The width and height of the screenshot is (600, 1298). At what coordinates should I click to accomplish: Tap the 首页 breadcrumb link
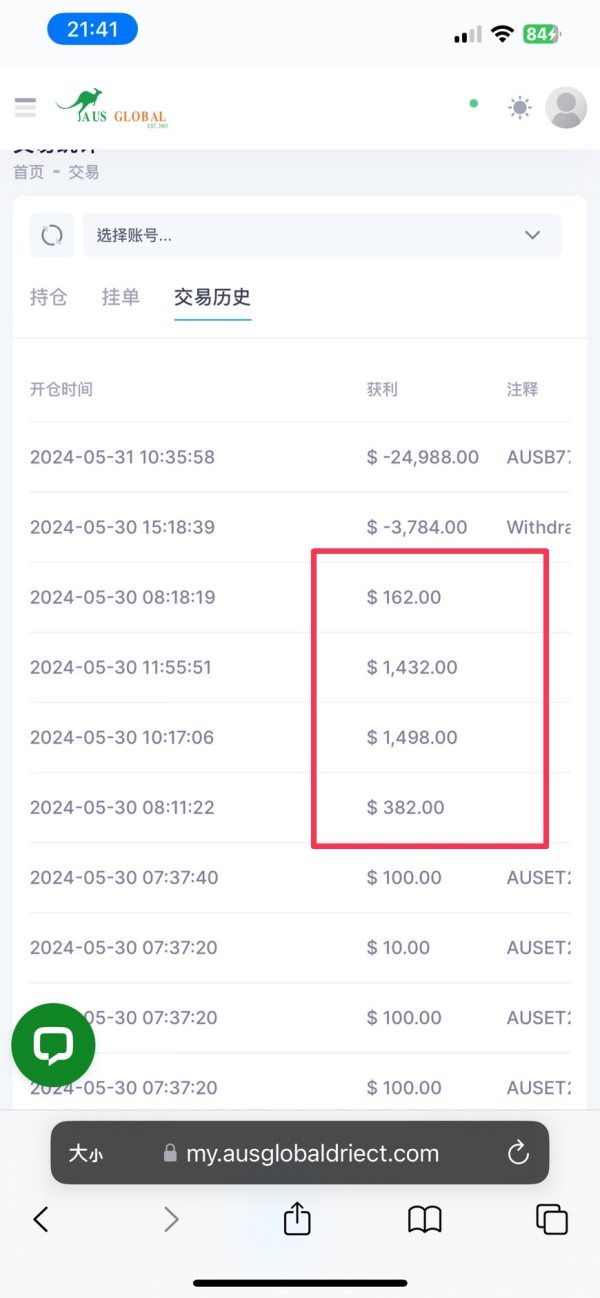(28, 172)
